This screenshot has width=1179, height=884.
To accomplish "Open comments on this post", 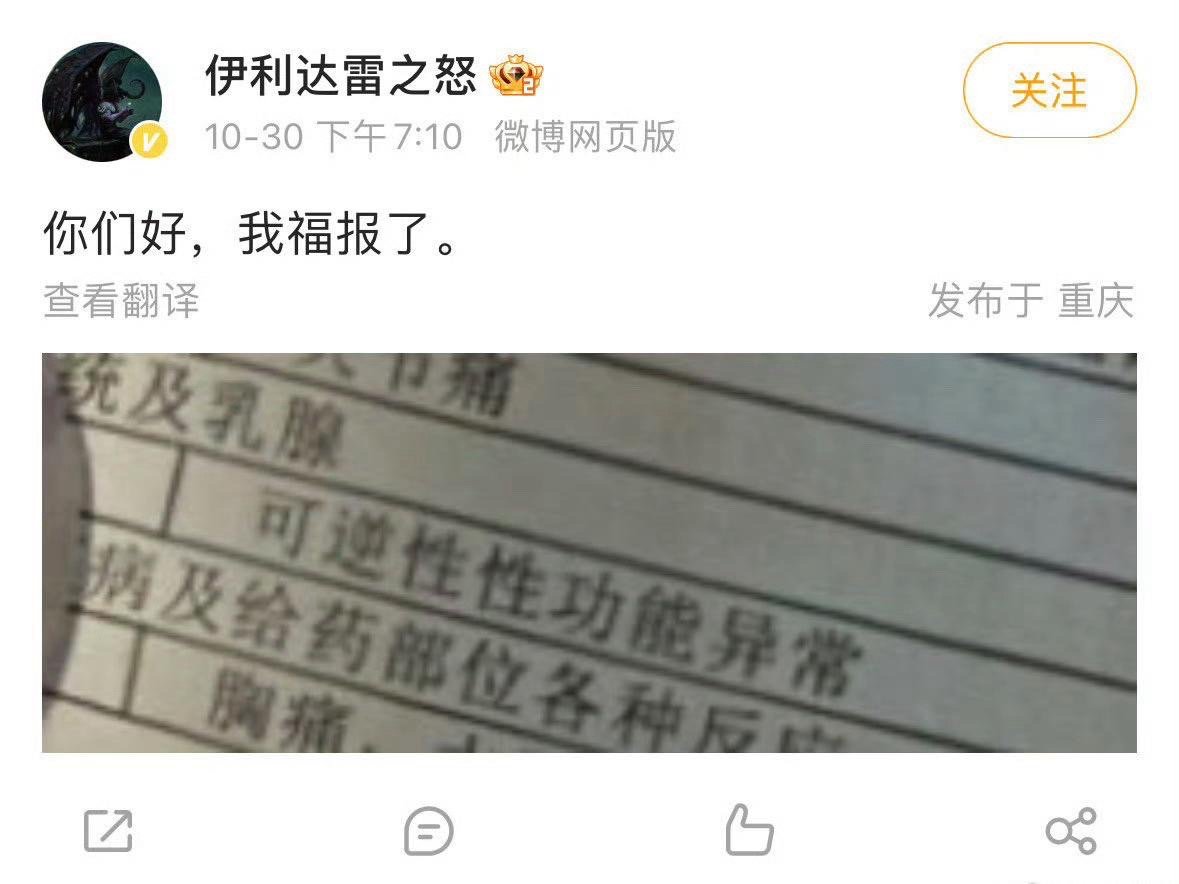I will point(429,831).
